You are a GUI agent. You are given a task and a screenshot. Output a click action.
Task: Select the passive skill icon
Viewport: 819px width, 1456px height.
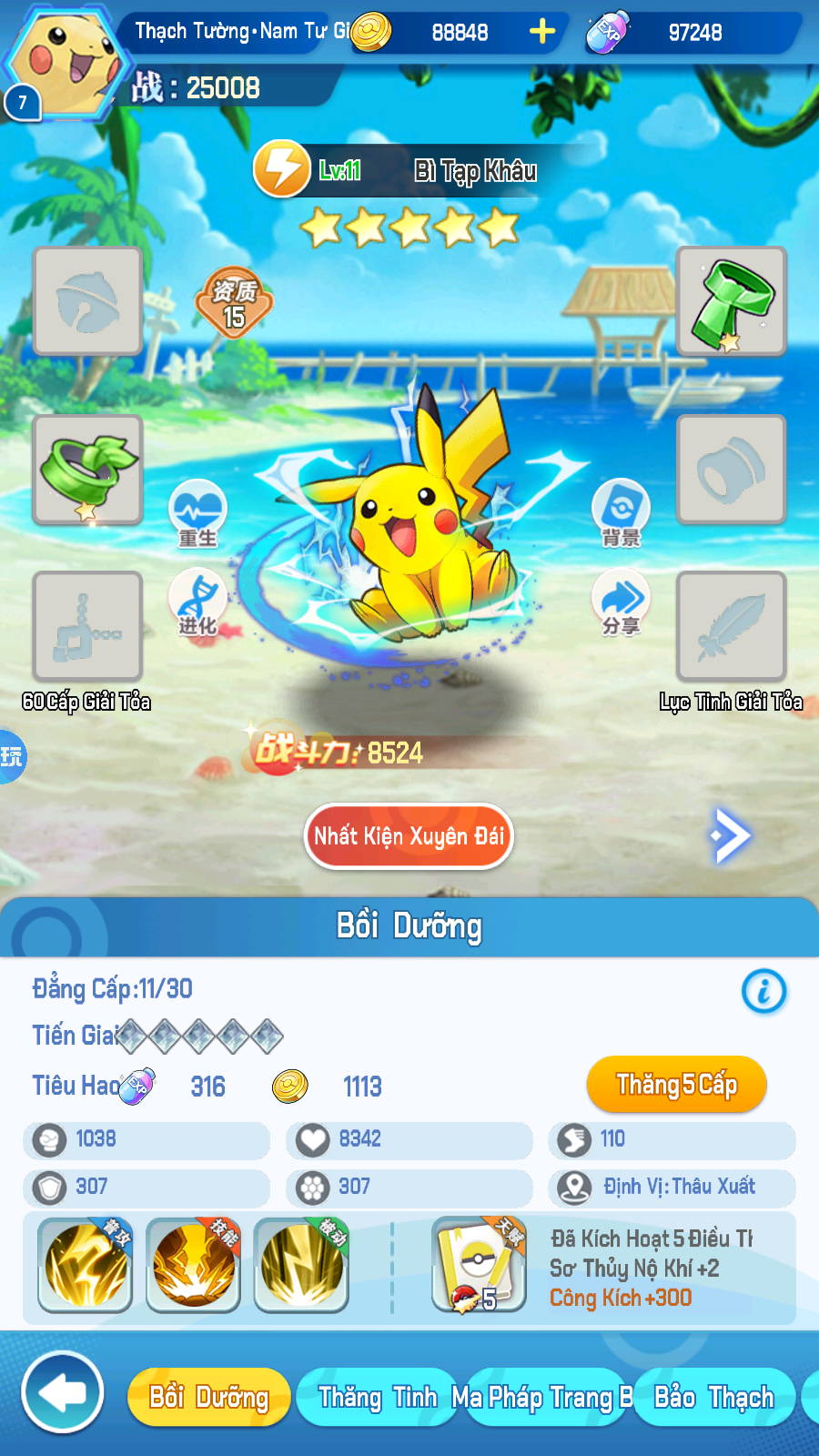[300, 1265]
